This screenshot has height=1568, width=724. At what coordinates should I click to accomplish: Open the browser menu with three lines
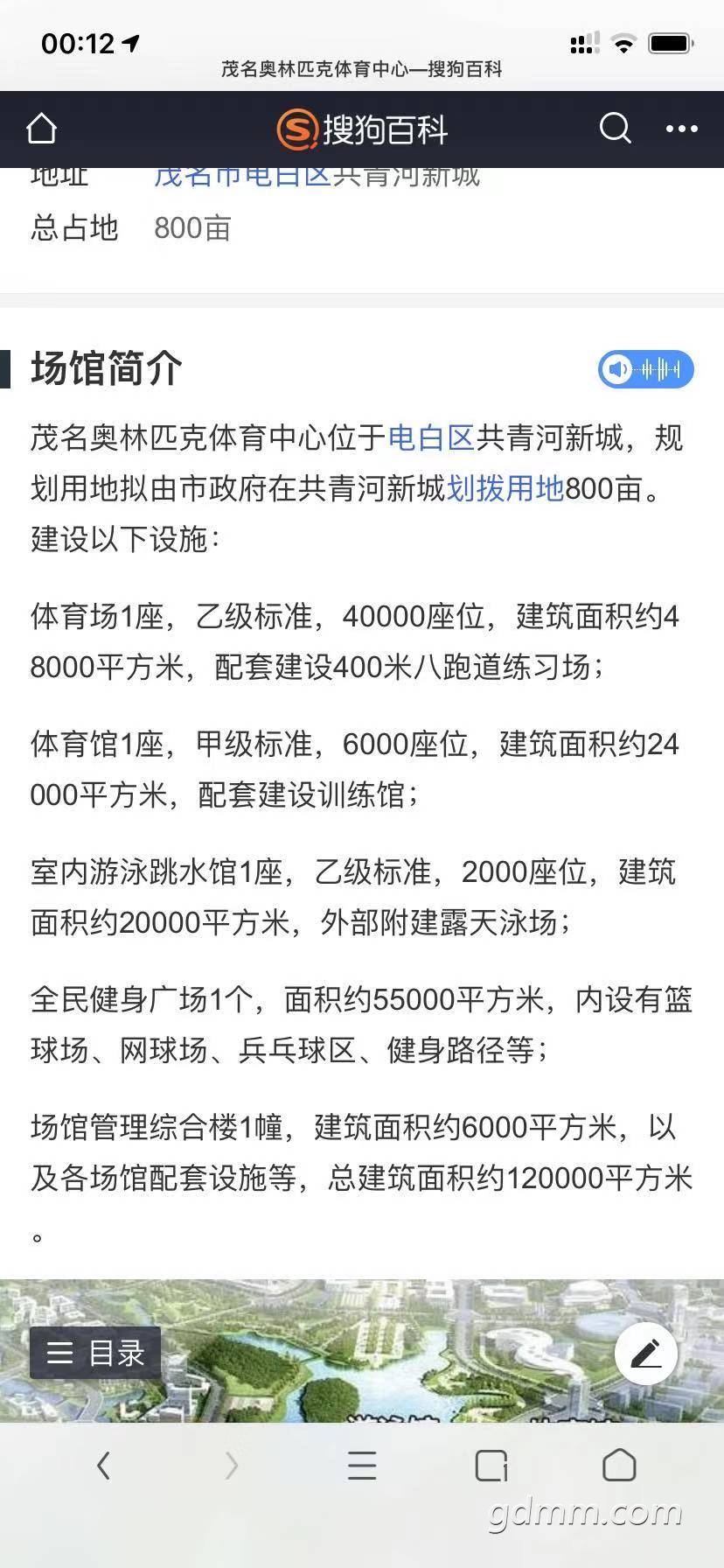click(362, 1466)
